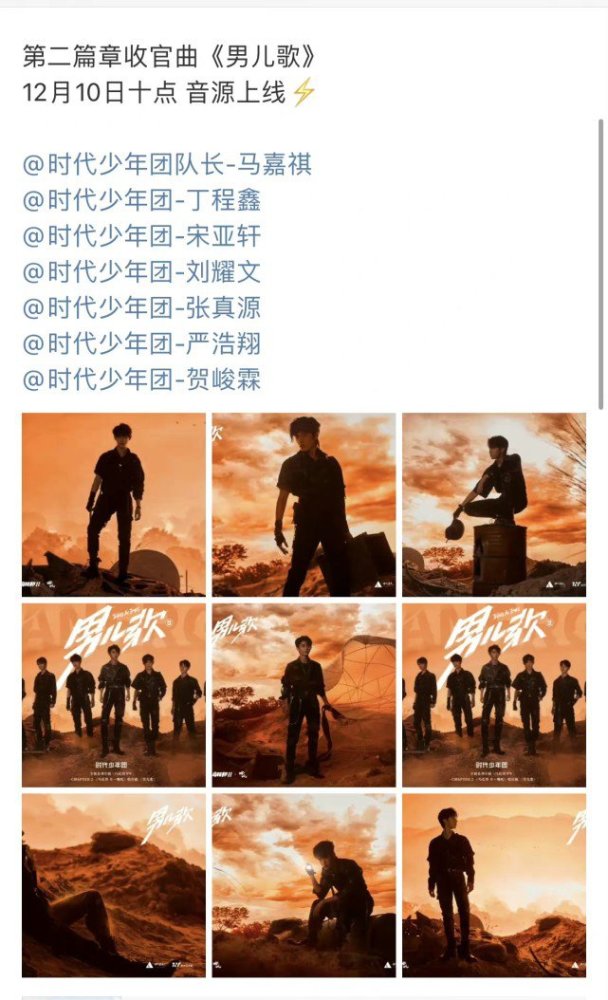Enlarge photo of member holding glowing light
The width and height of the screenshot is (608, 1000).
tap(303, 884)
